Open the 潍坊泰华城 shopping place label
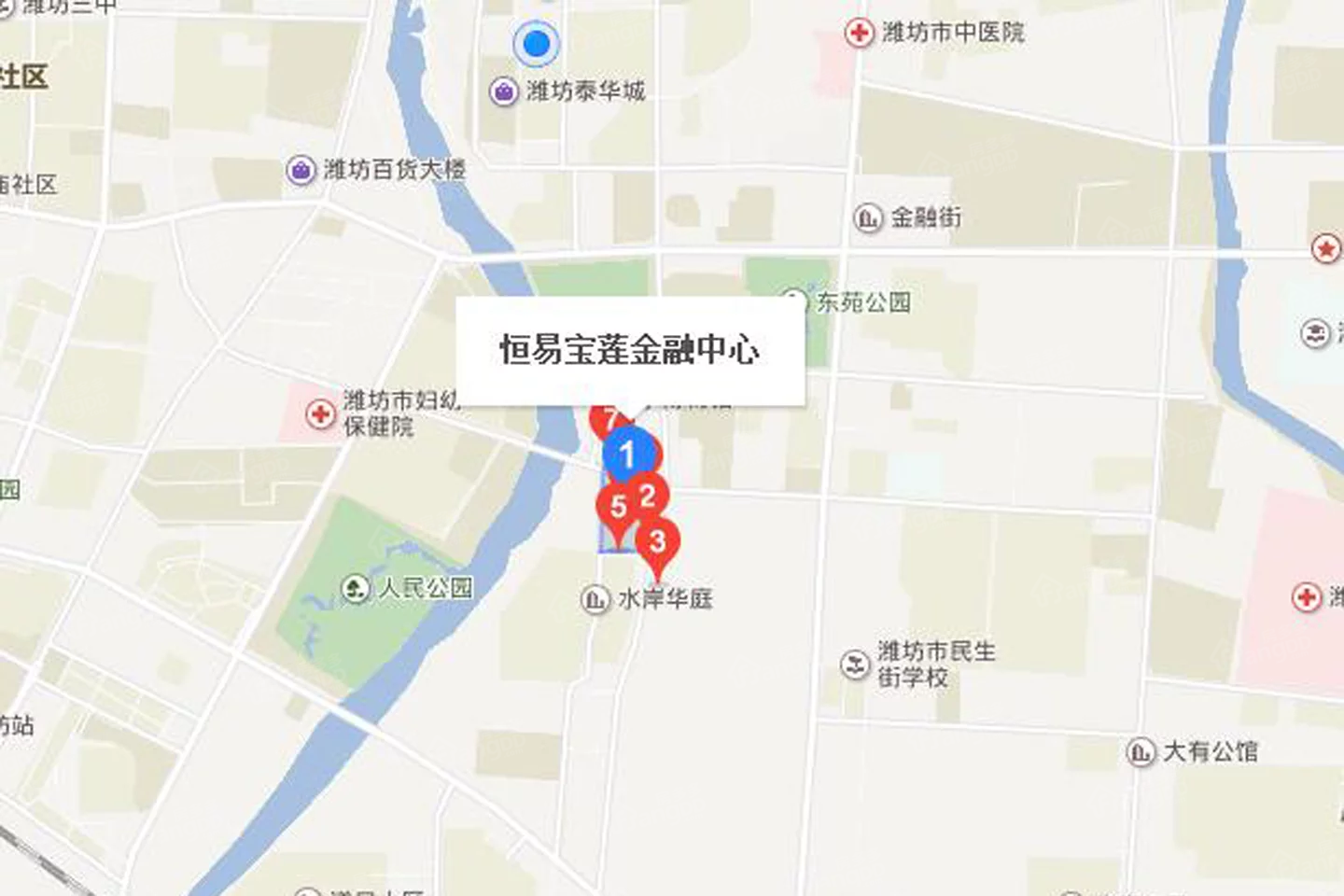This screenshot has width=1344, height=896. (x=569, y=91)
